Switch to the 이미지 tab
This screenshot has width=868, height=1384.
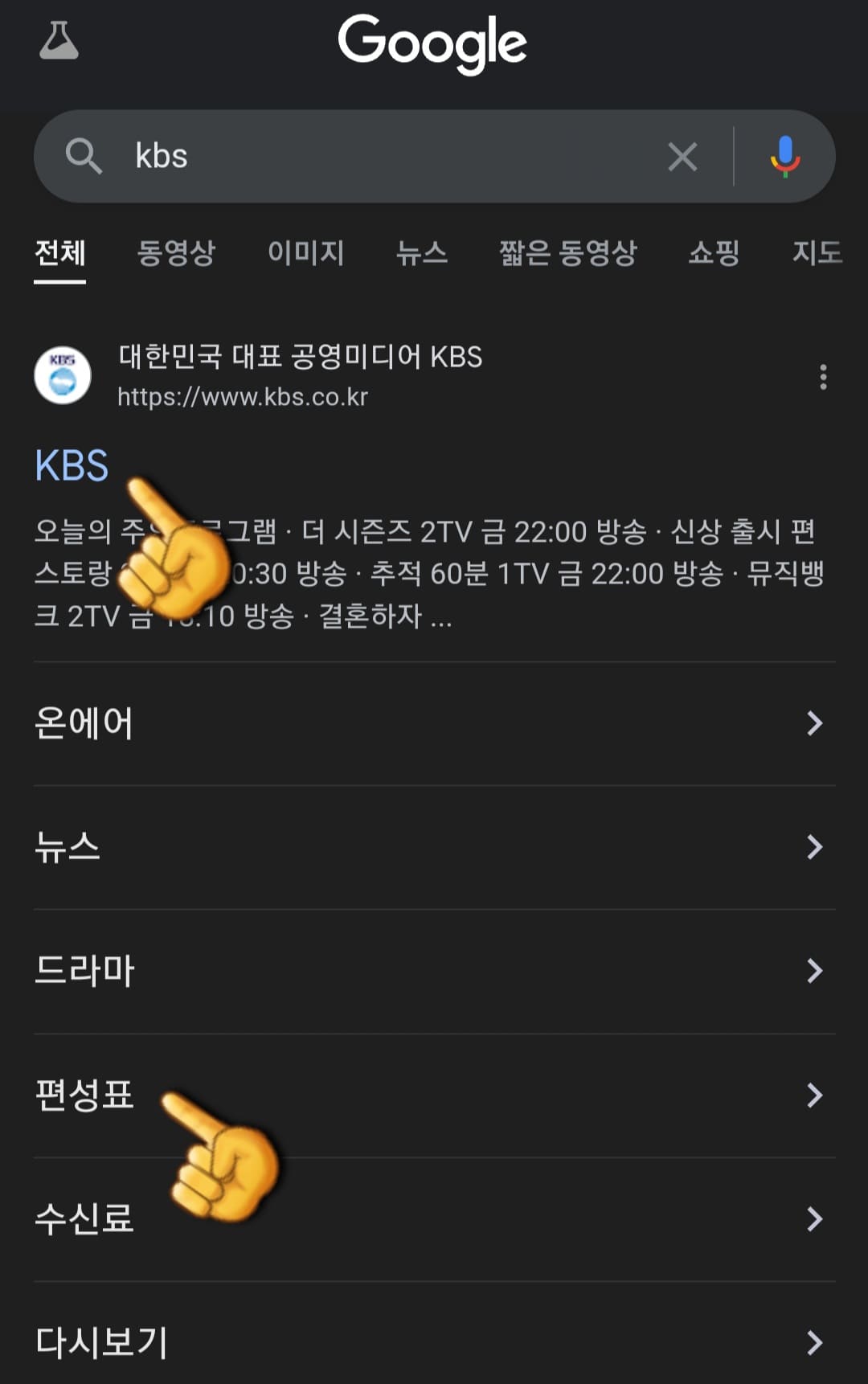point(306,254)
